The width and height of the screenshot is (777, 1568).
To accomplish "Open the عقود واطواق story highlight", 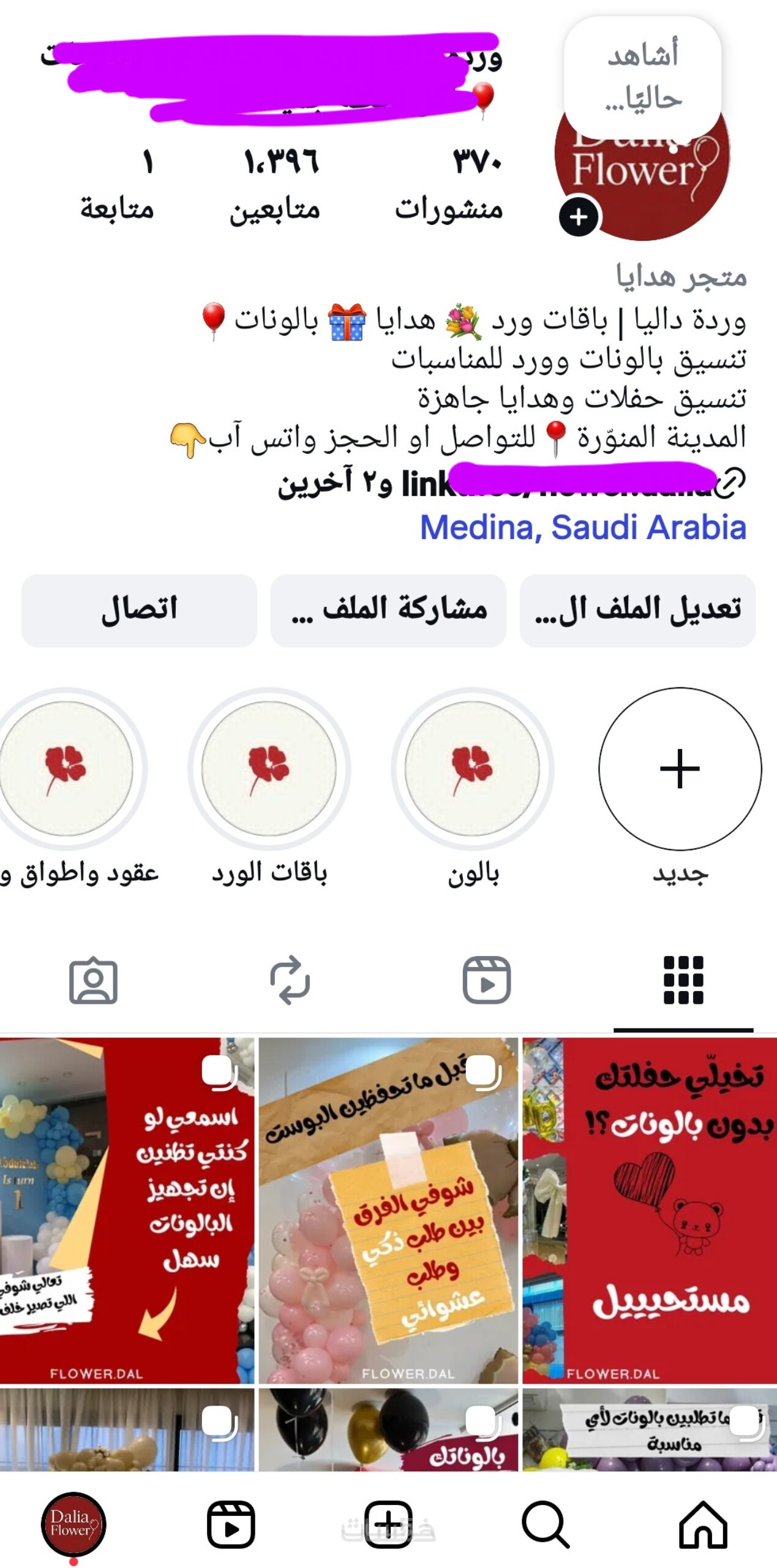I will point(66,769).
